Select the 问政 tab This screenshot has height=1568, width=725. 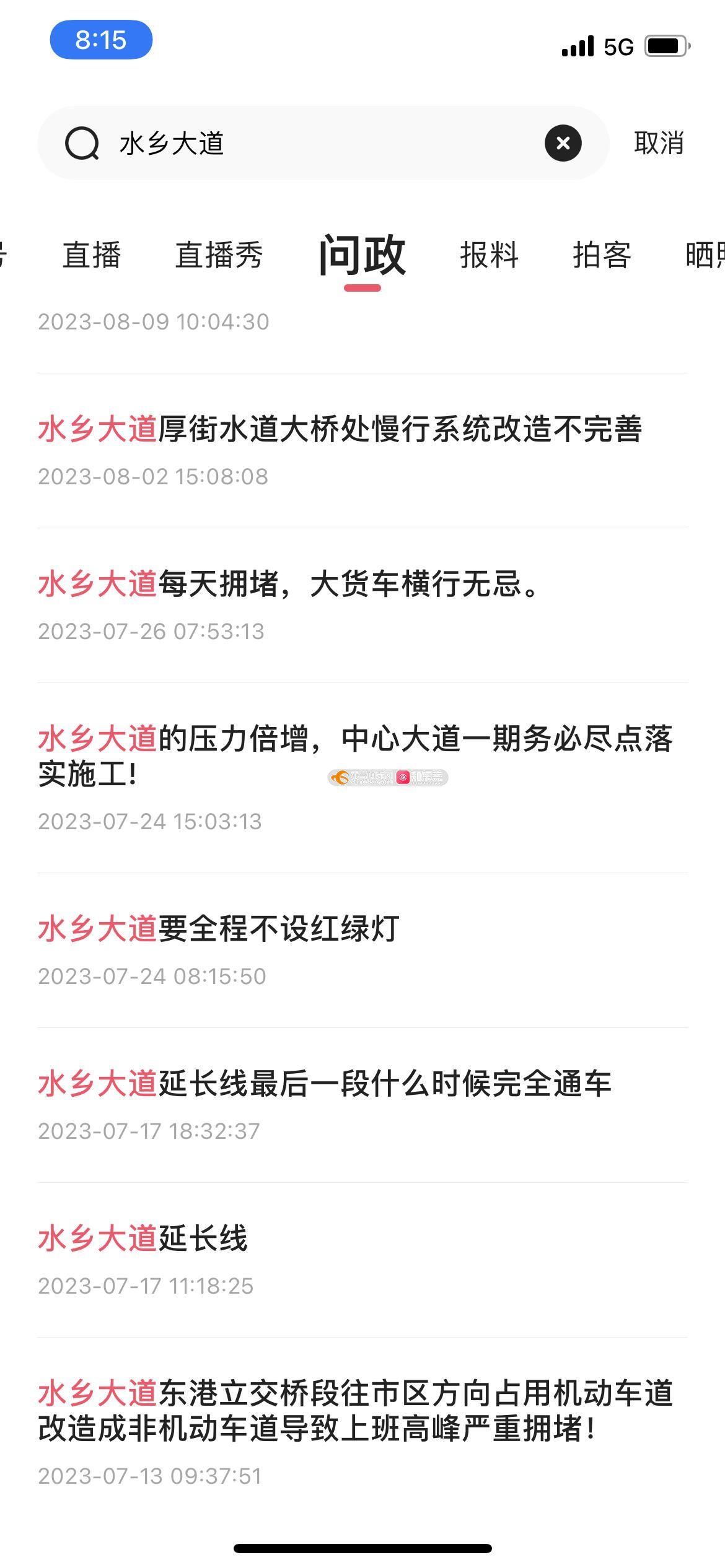click(x=362, y=255)
